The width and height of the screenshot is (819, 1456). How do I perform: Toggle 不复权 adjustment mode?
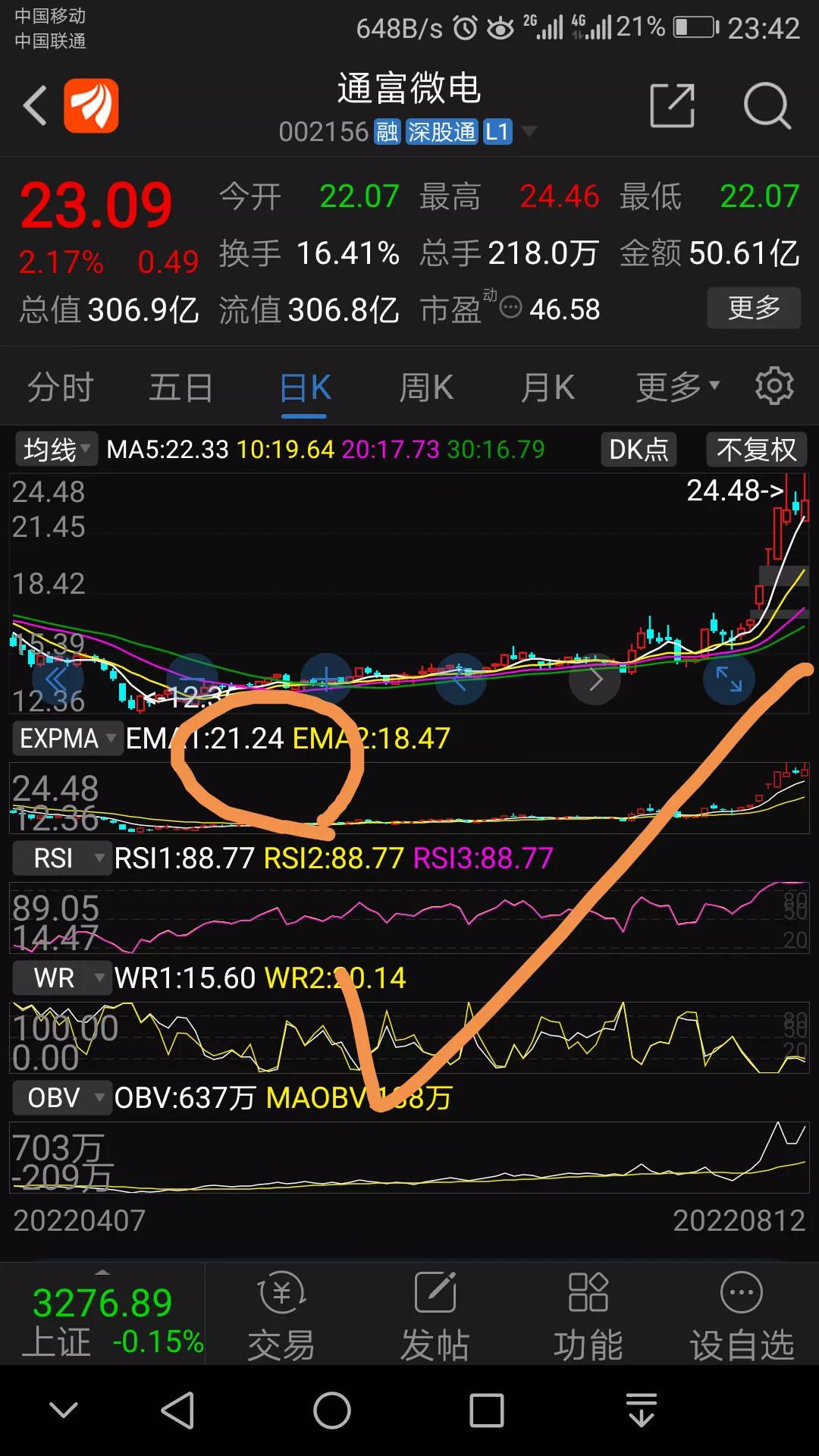pyautogui.click(x=755, y=449)
